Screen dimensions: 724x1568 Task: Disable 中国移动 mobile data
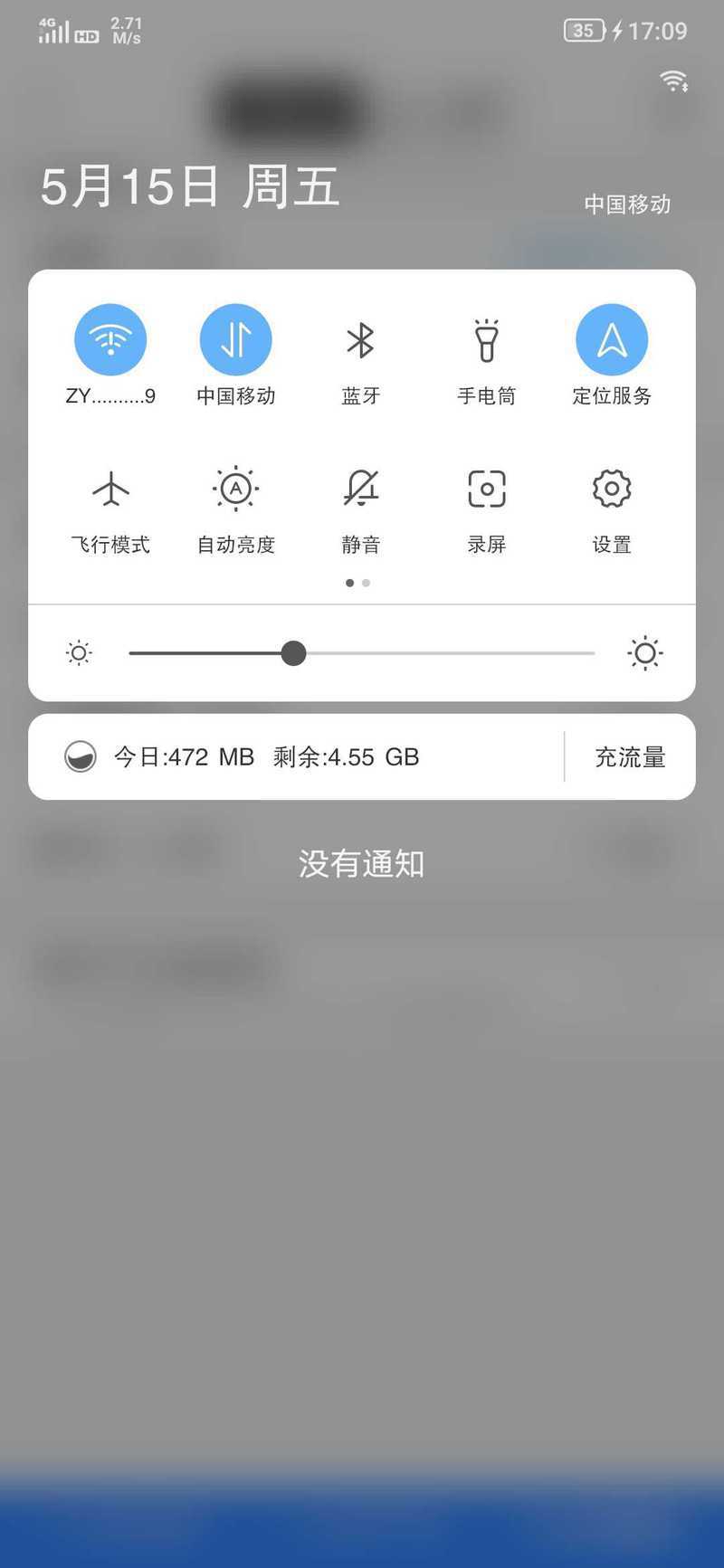[235, 339]
